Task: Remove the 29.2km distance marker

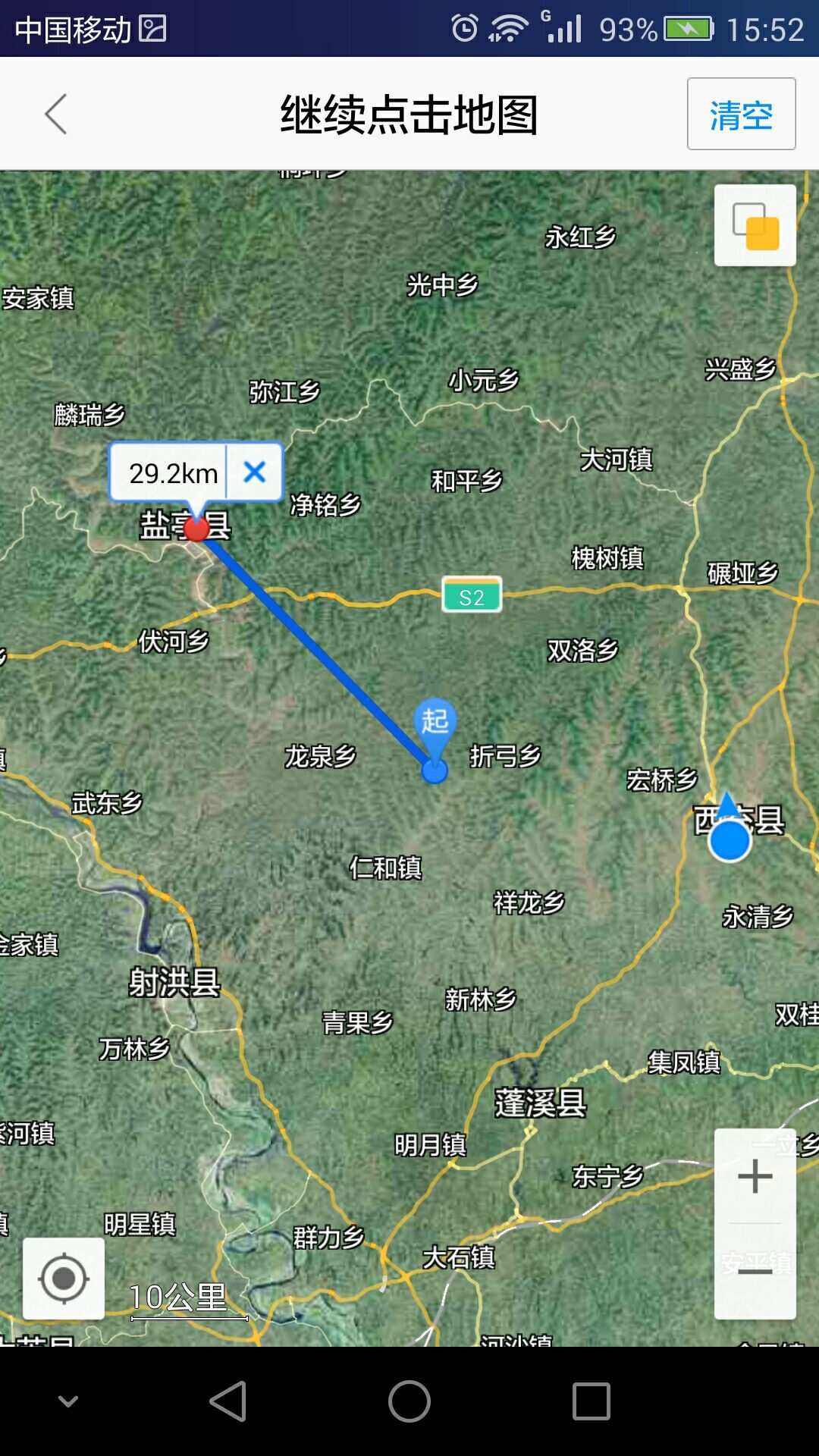Action: click(255, 472)
